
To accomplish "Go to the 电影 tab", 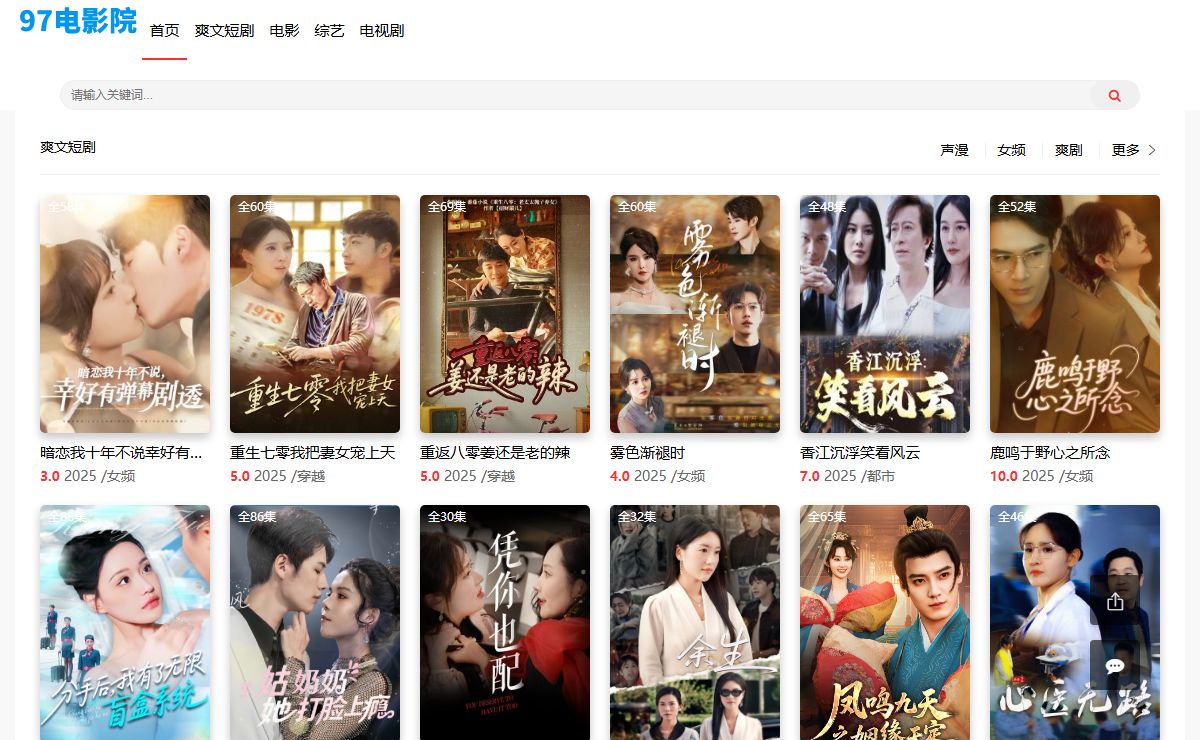I will pyautogui.click(x=284, y=31).
